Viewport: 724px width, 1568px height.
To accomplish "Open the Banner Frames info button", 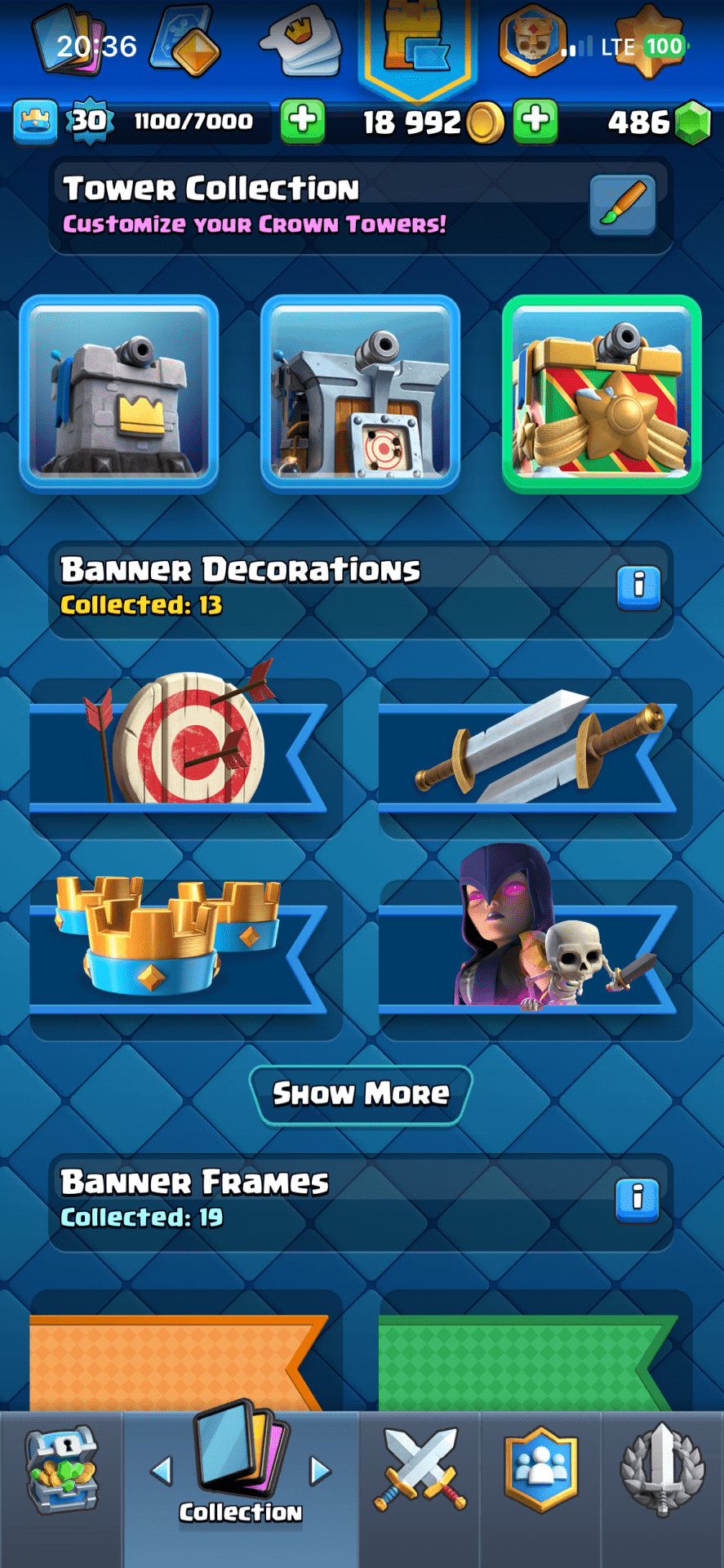I will pos(637,1199).
